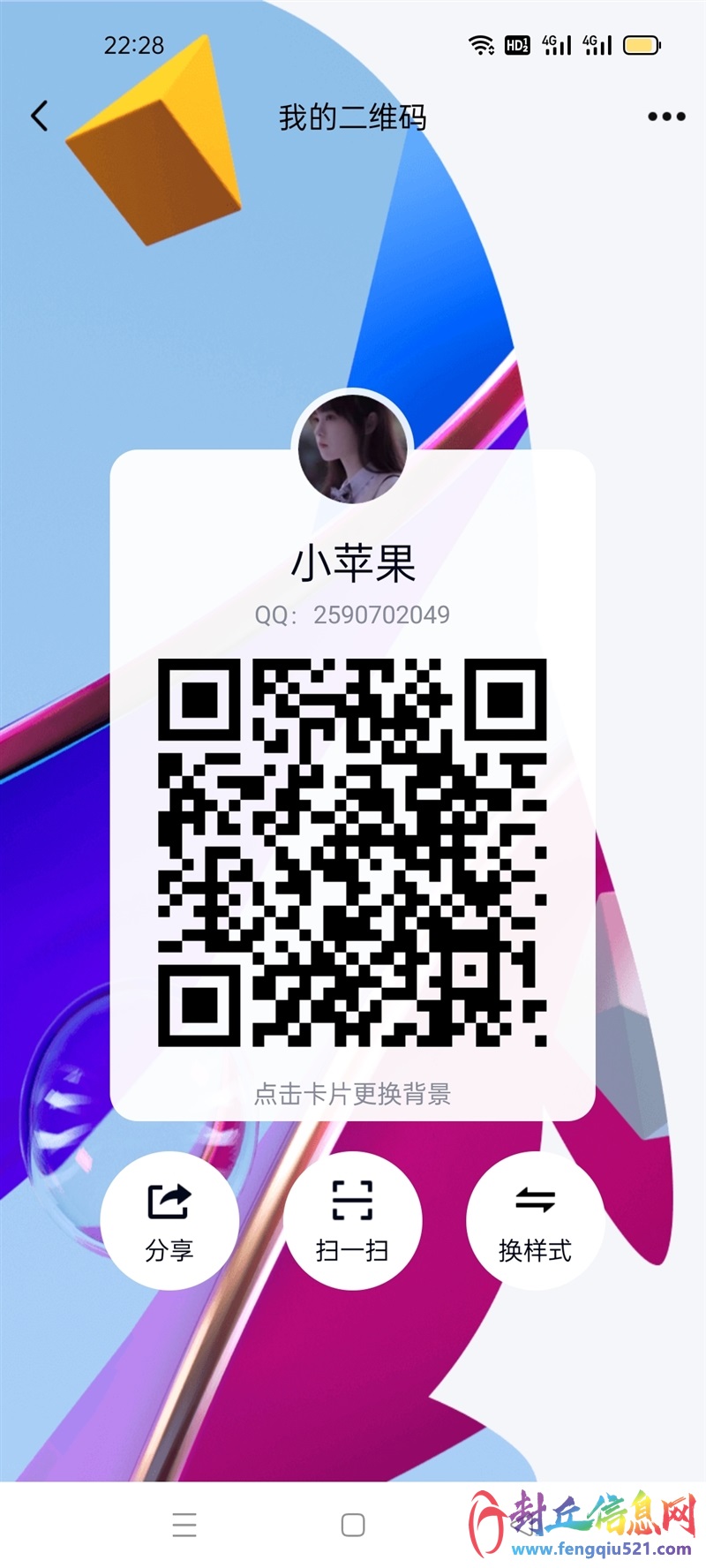Open the 扫一扫 scanner
This screenshot has width=706, height=1568.
click(352, 1221)
